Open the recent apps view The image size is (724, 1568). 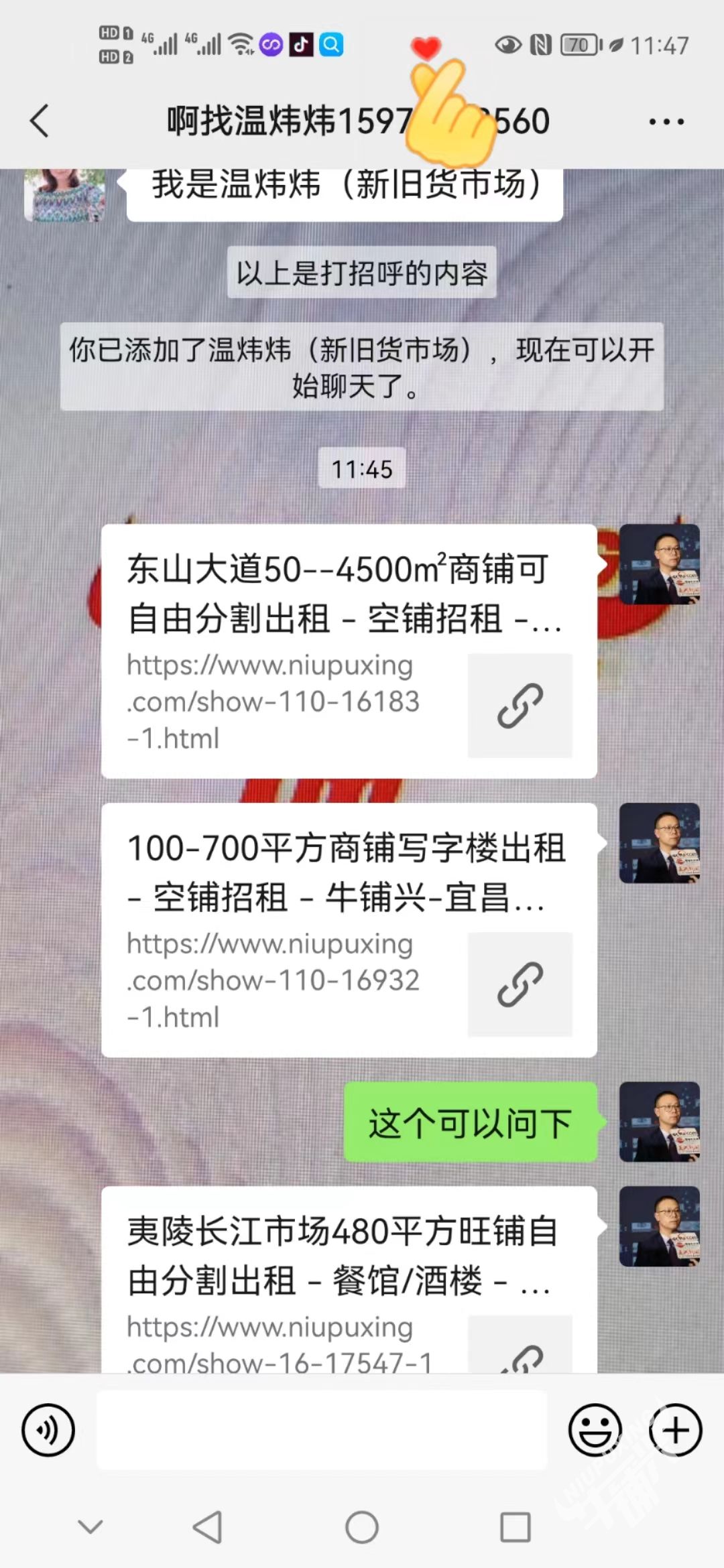pos(515,1527)
